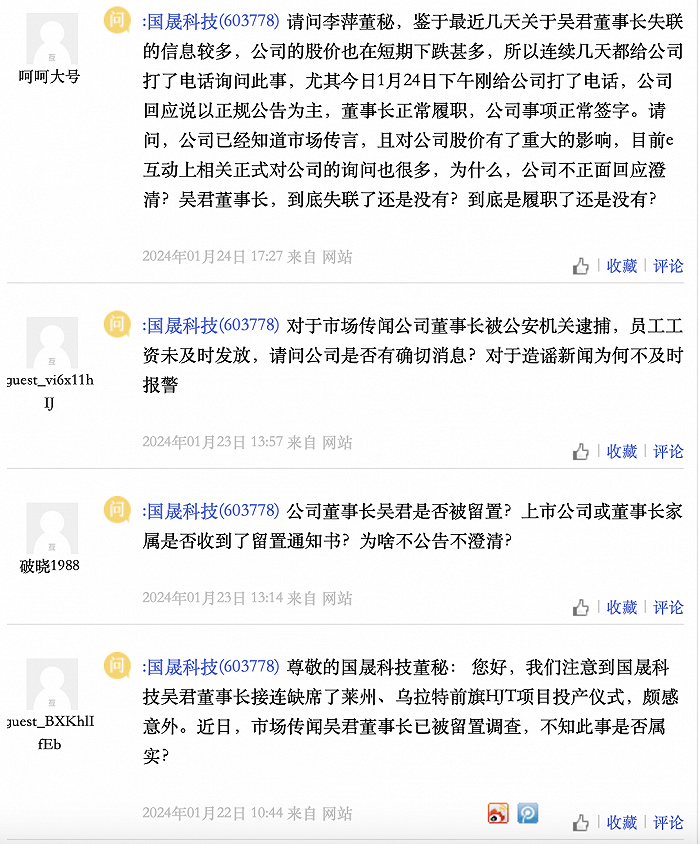The height and width of the screenshot is (844, 700).
Task: Share the January 22 question to Weibo
Action: point(498,813)
